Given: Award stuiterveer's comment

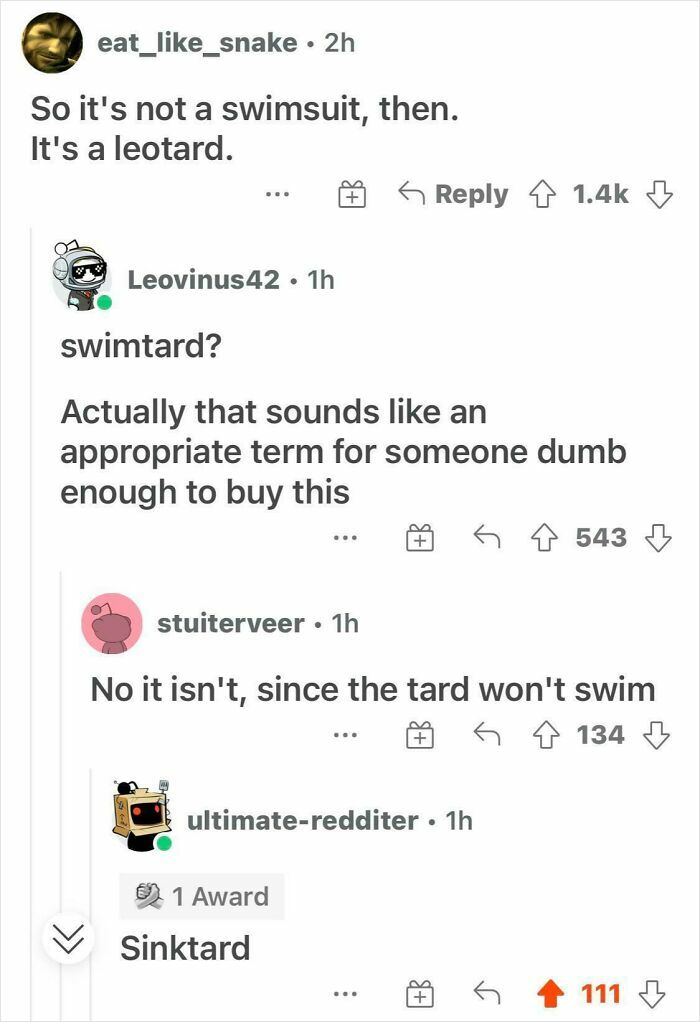Looking at the screenshot, I should click(x=419, y=735).
